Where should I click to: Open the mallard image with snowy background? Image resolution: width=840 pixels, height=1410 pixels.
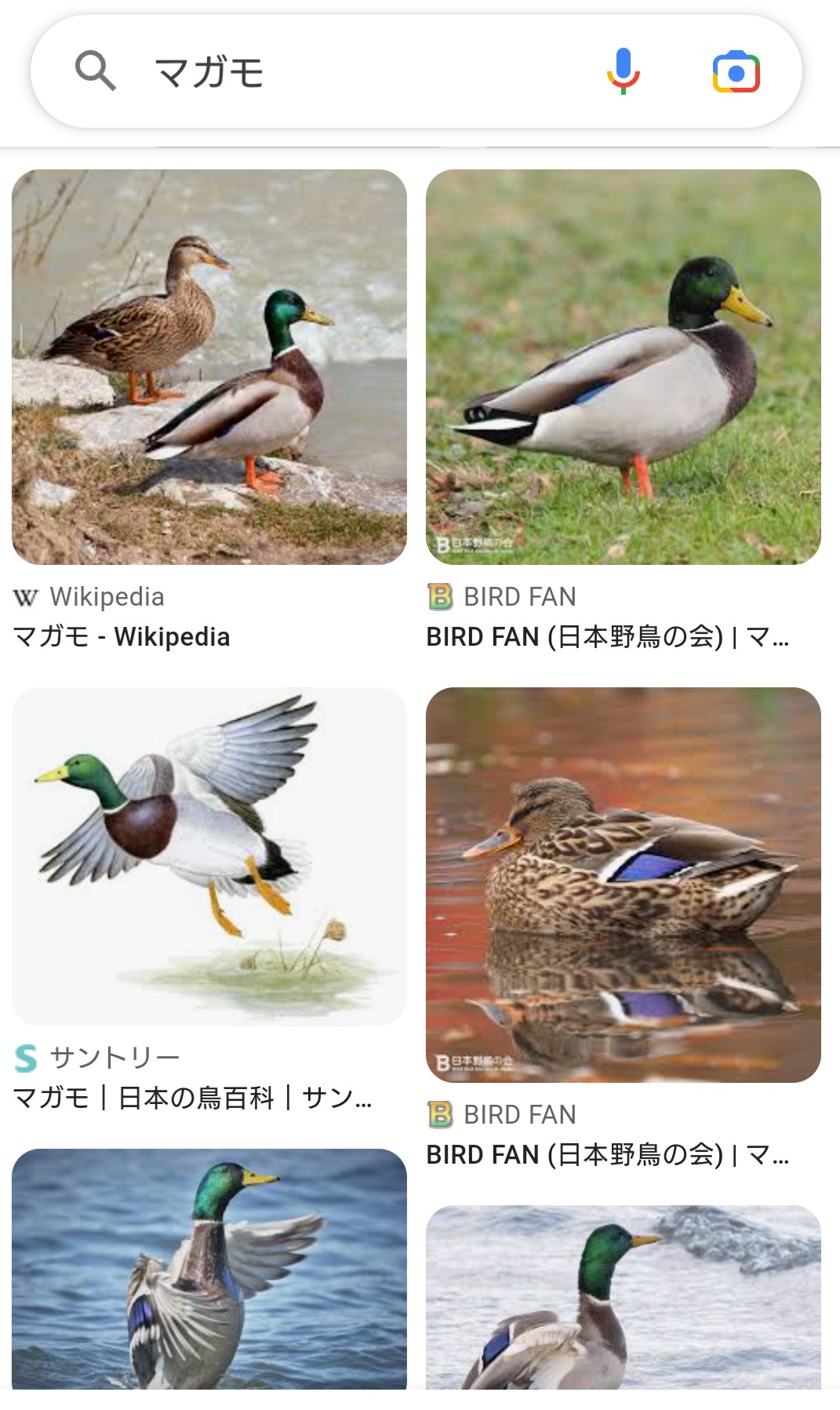tap(624, 1297)
